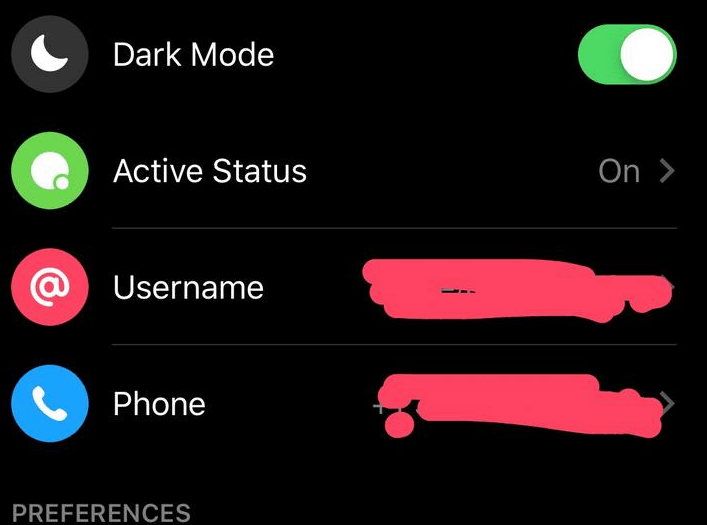Turn off the Dark Mode switch

tap(627, 54)
